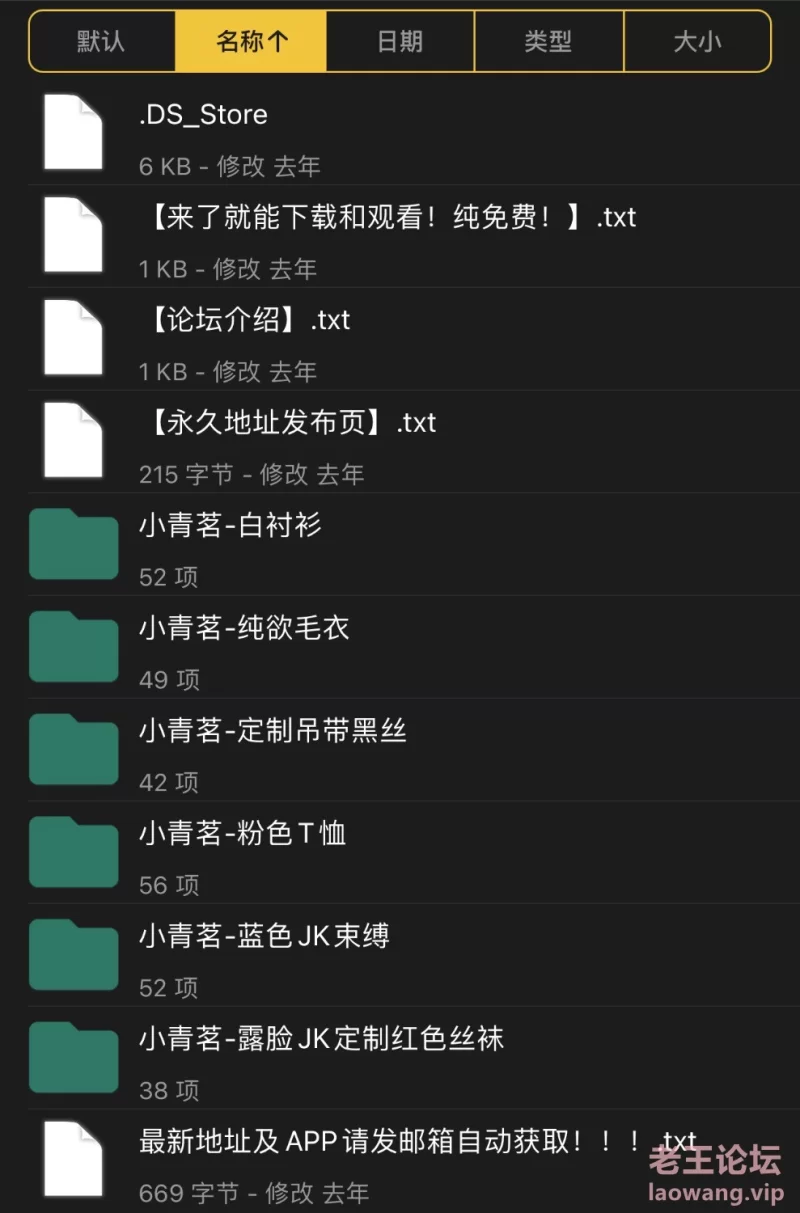The image size is (800, 1213).
Task: Sort files by 日期
Action: 400,41
